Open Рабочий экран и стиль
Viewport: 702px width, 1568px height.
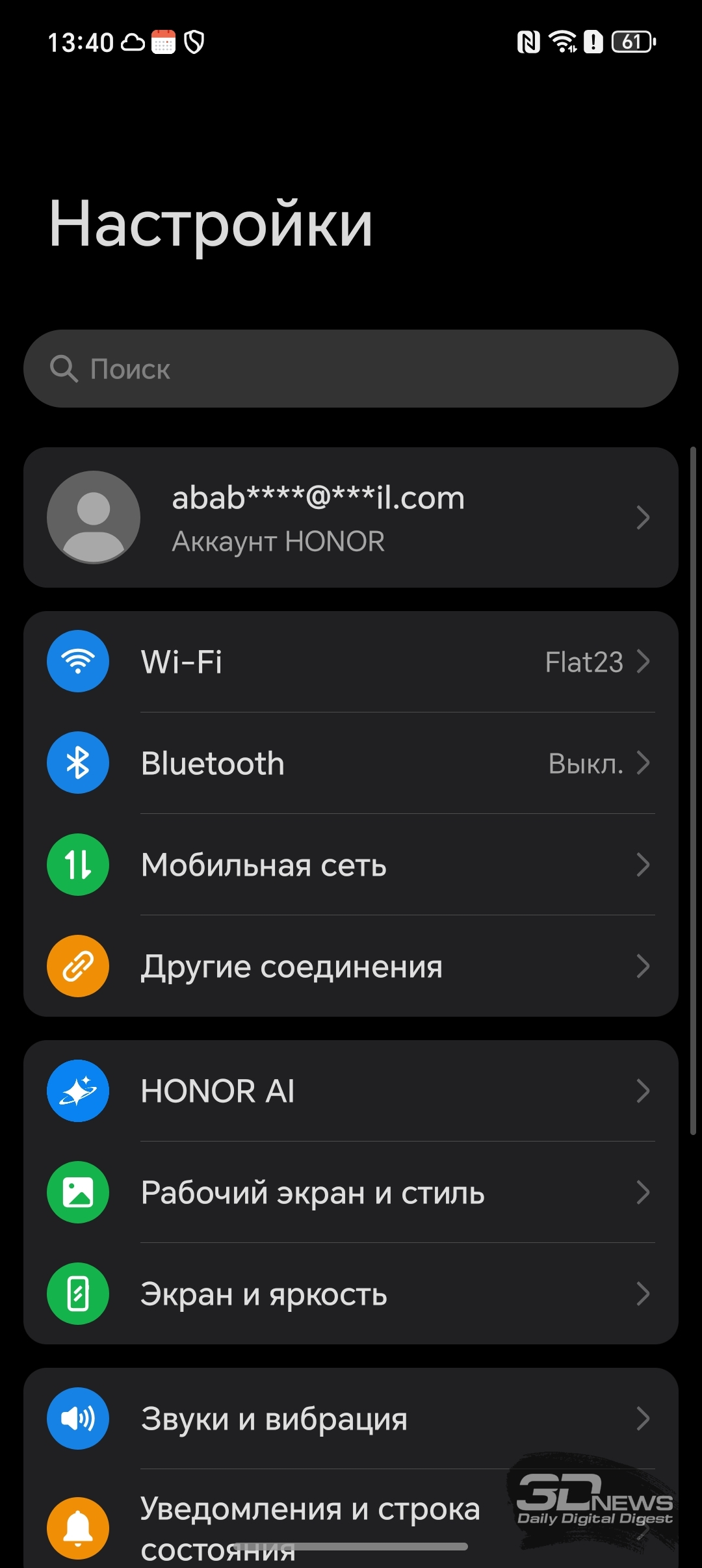click(x=351, y=1192)
